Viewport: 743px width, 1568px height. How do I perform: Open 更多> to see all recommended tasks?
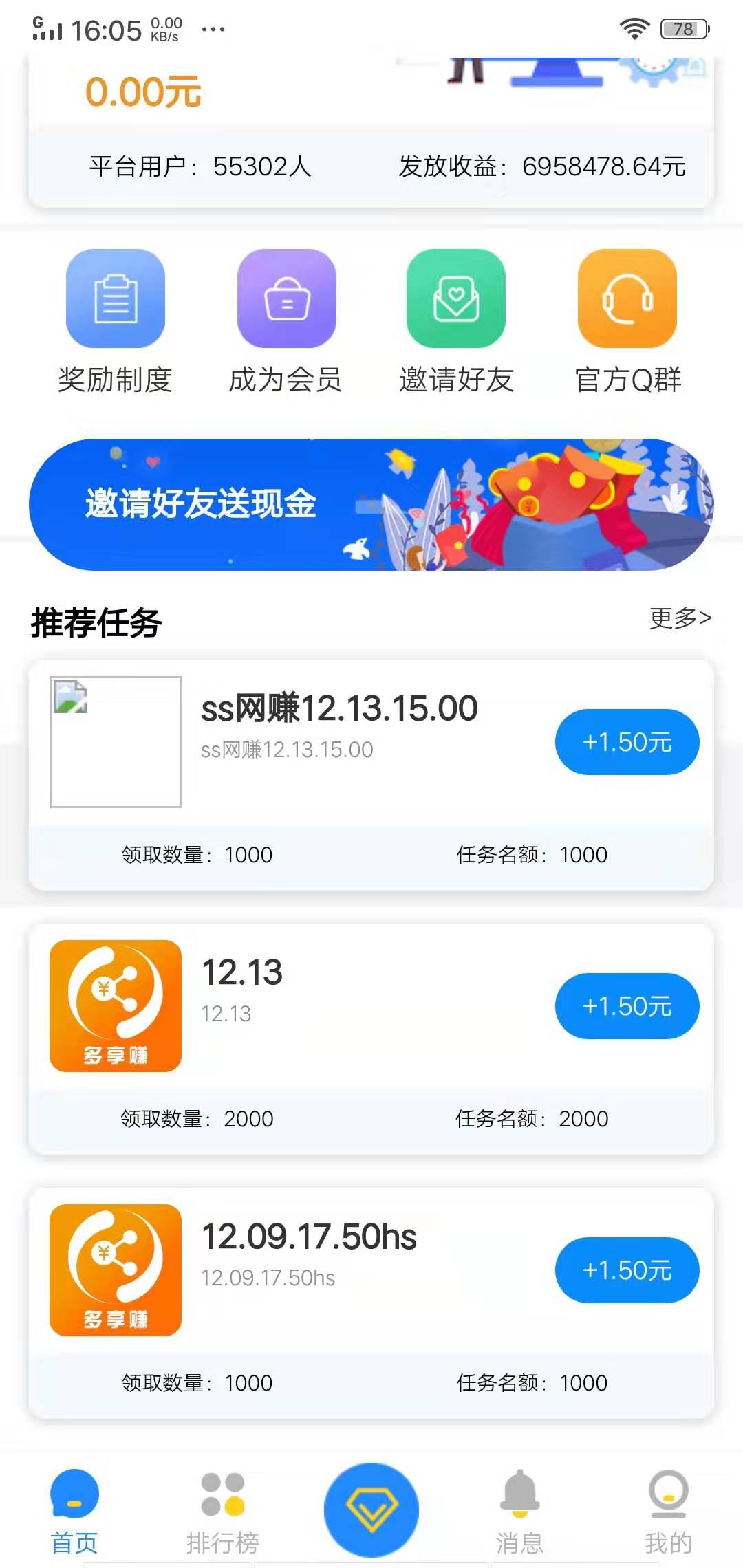point(680,620)
